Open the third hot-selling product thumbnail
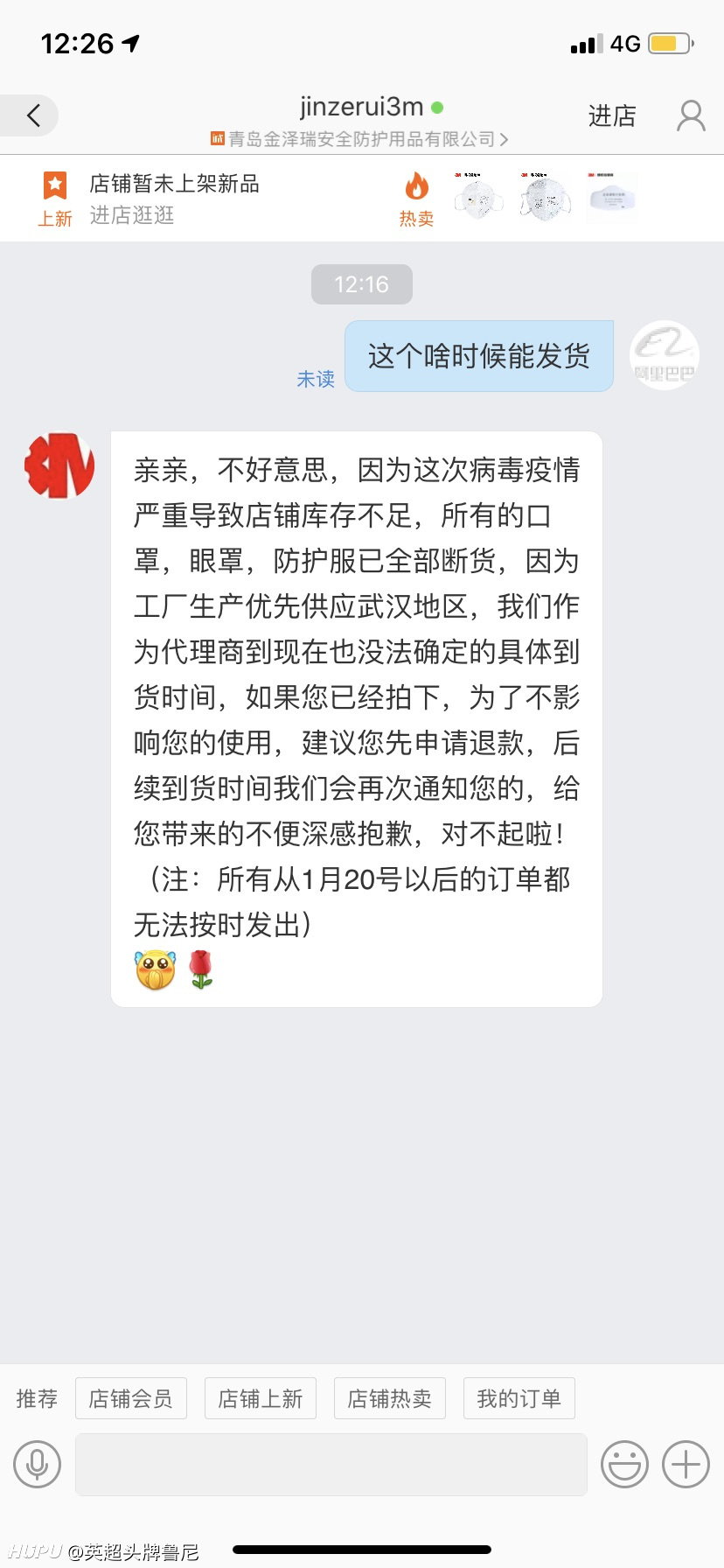Viewport: 724px width, 1568px height. [611, 198]
